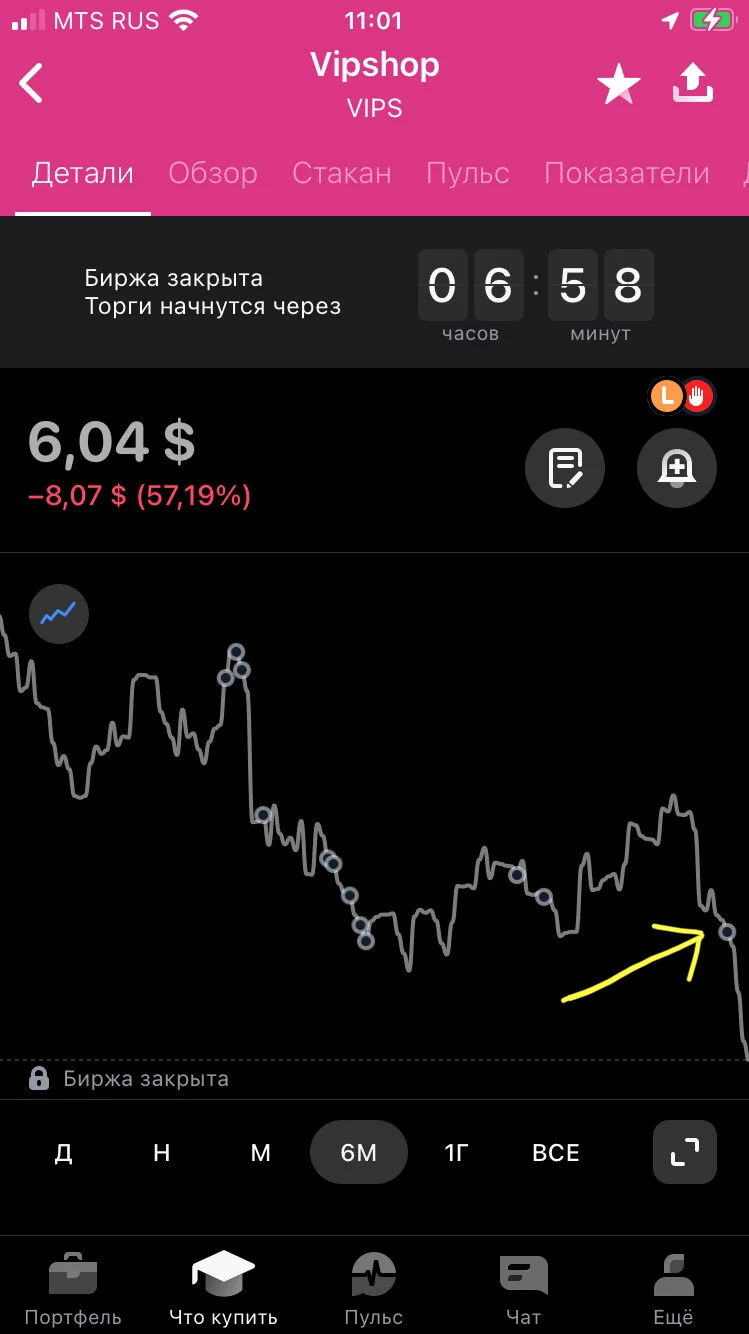Select the Д chart period
The width and height of the screenshot is (749, 1334).
(63, 1153)
